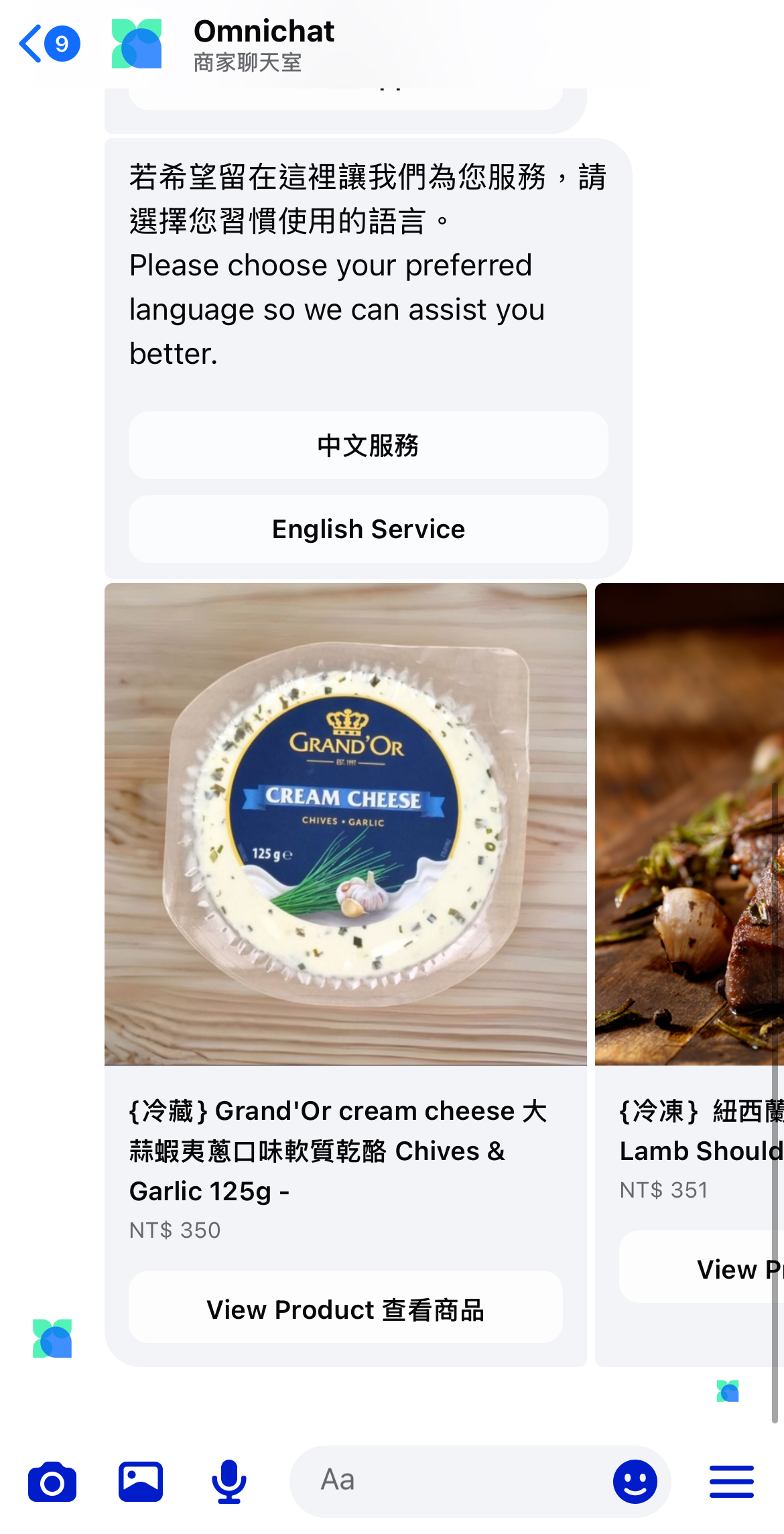
Task: Open the chat menu with three lines
Action: 731,1482
